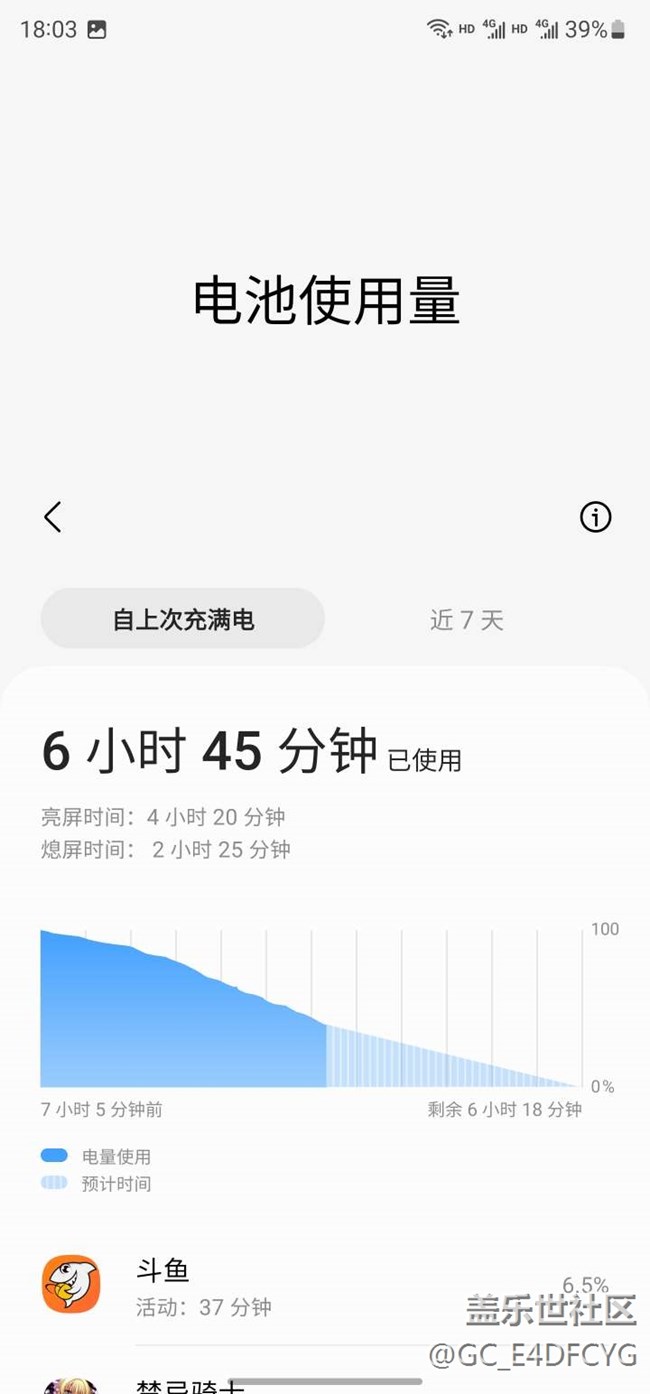Go back with the arrow icon

coord(53,517)
